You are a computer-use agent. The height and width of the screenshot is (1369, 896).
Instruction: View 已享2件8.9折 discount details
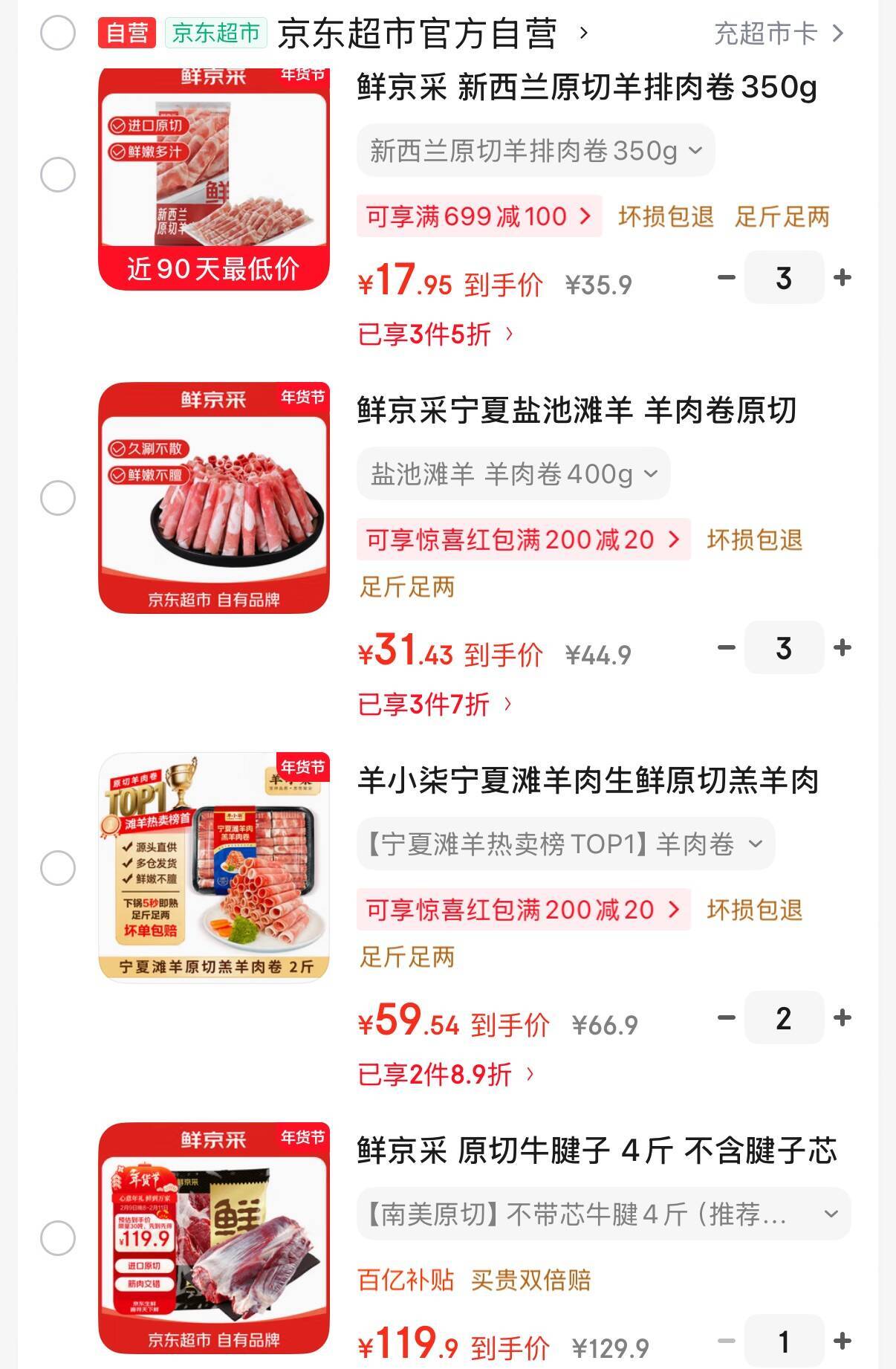point(445,1074)
